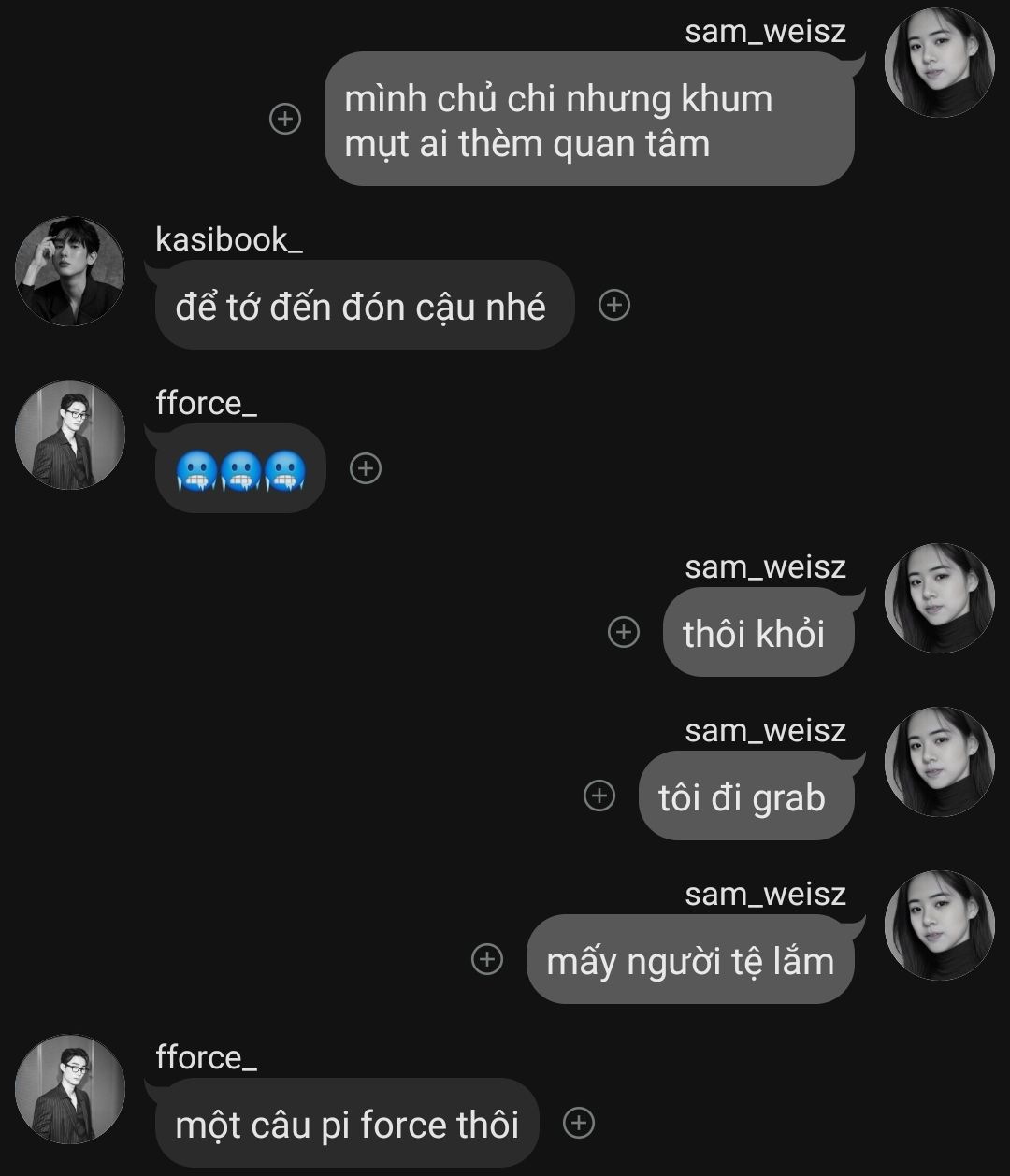
Task: Tap the plus icon beside "mình chủ chi" message
Action: click(285, 119)
